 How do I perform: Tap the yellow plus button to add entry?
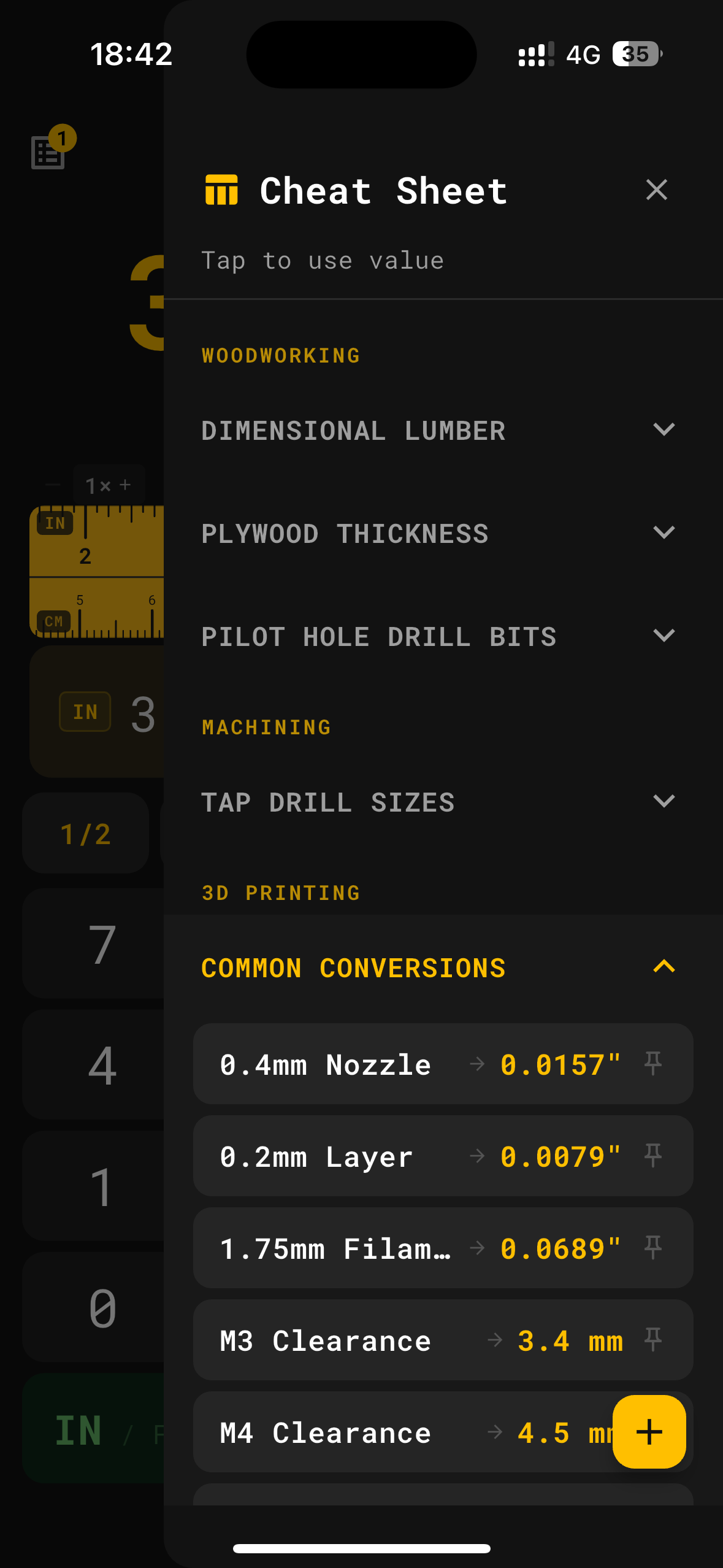(x=649, y=1432)
